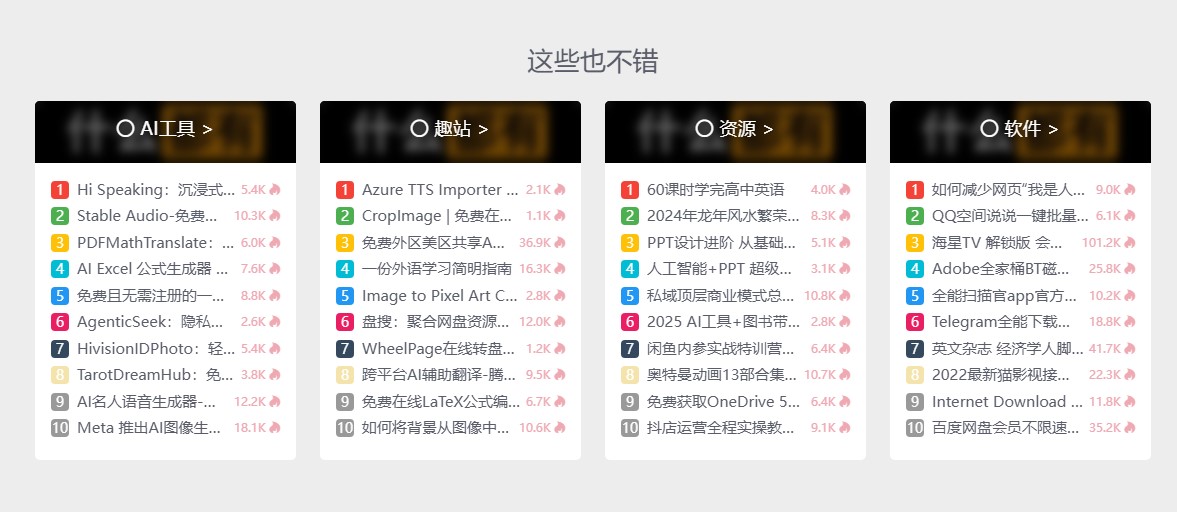The image size is (1177, 512).
Task: Open 免费获取OneDrive entry
Action: pyautogui.click(x=723, y=401)
